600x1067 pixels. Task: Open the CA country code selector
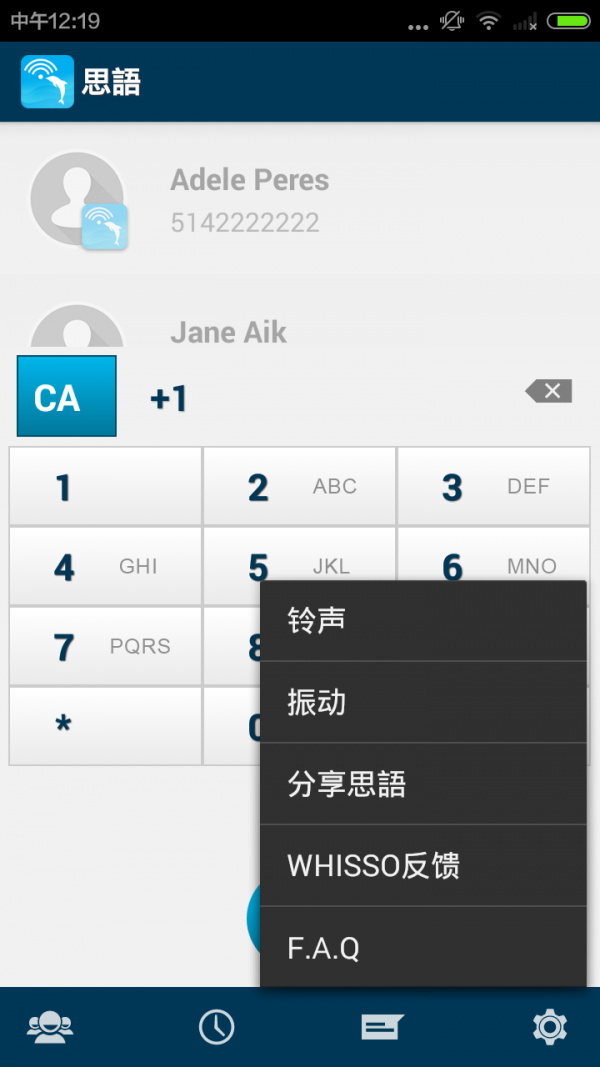pos(67,397)
